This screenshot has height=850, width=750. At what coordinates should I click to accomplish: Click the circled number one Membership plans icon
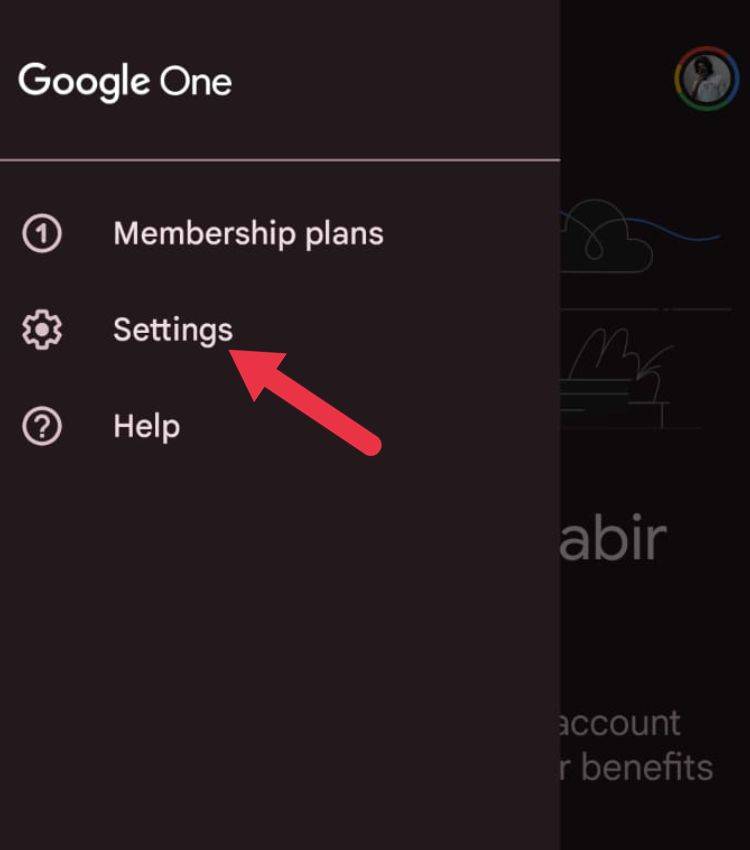(42, 232)
